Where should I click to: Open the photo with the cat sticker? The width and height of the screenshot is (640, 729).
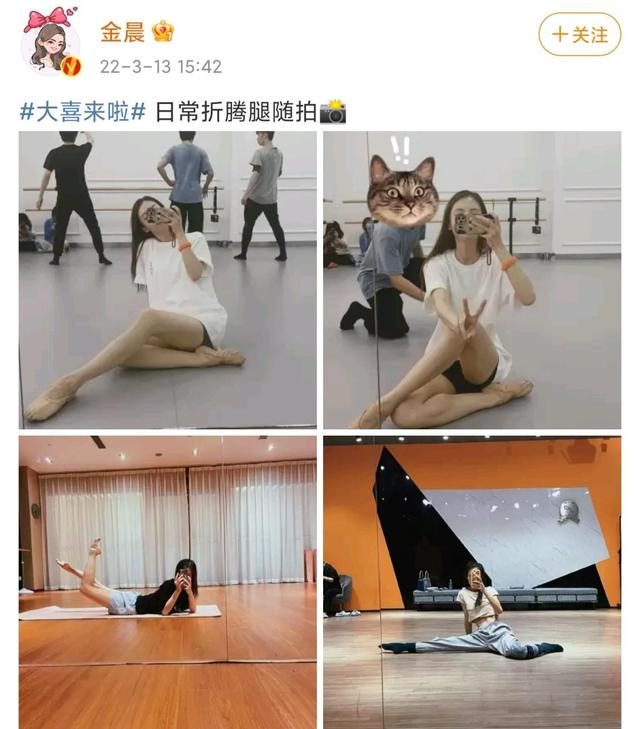471,280
